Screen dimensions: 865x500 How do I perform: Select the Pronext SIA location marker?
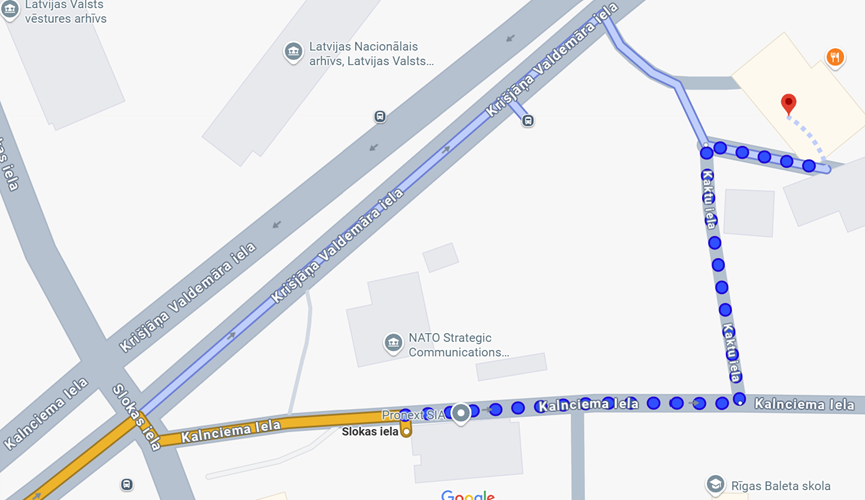coord(461,412)
